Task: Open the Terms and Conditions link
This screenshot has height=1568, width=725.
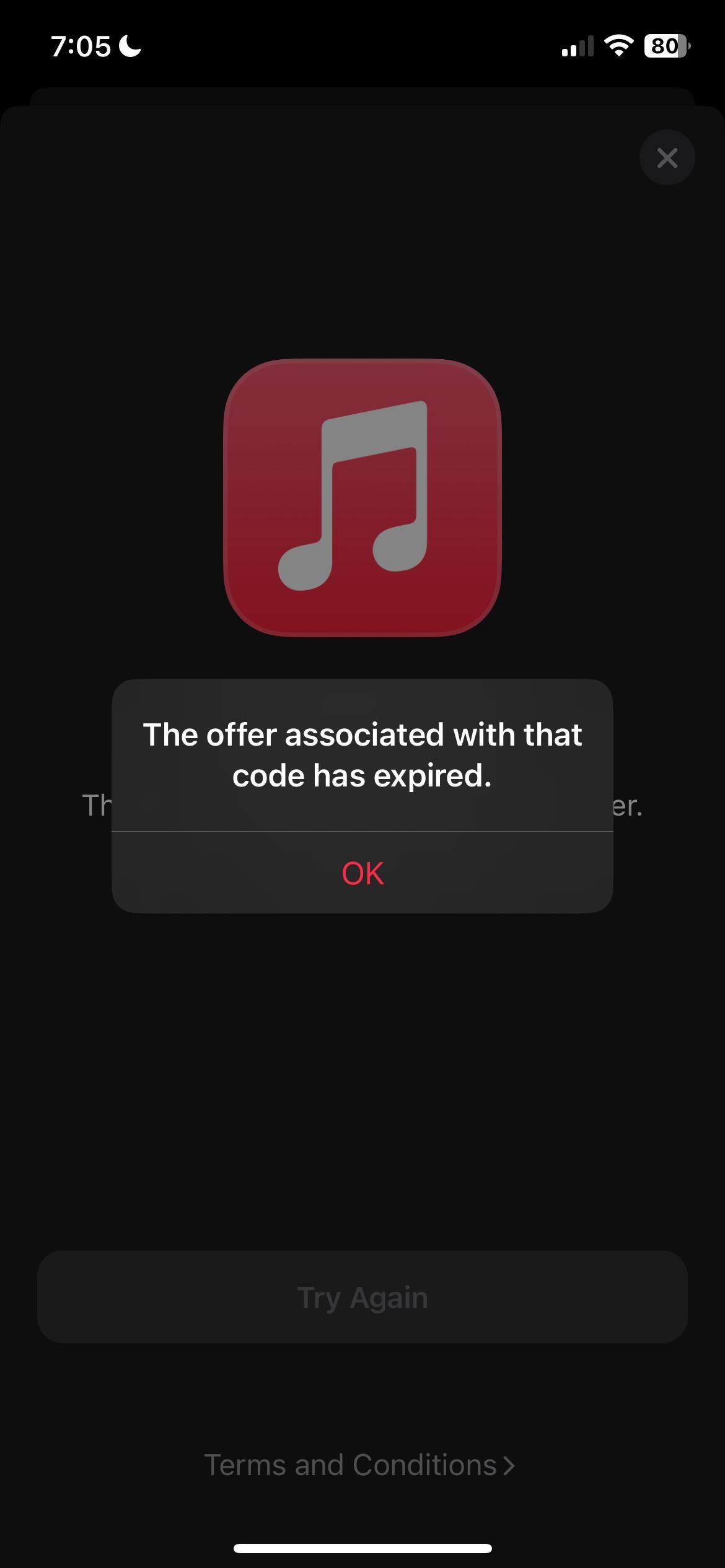Action: point(359,1465)
